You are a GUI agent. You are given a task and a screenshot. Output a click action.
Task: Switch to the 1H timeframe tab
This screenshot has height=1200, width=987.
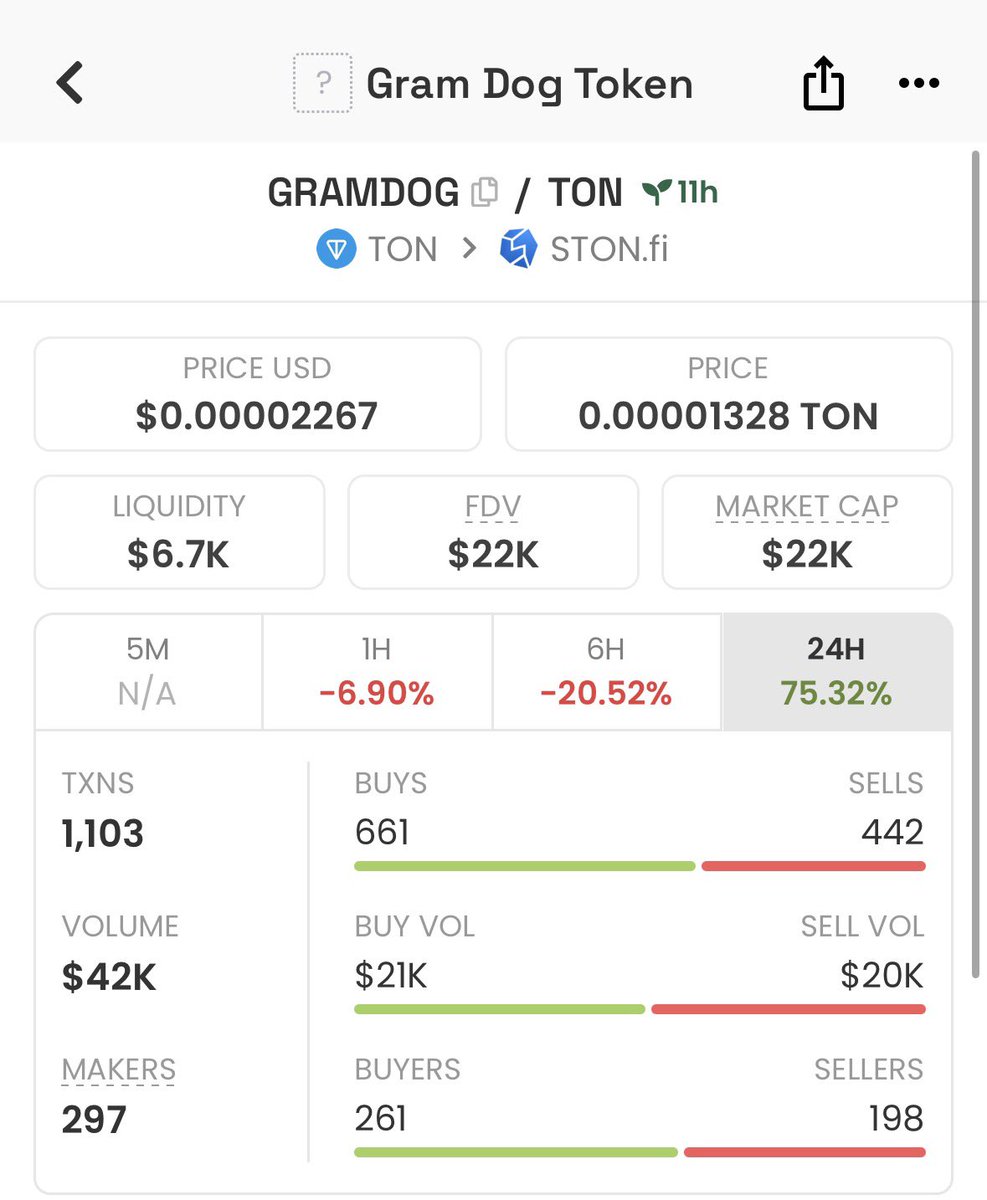(x=377, y=671)
